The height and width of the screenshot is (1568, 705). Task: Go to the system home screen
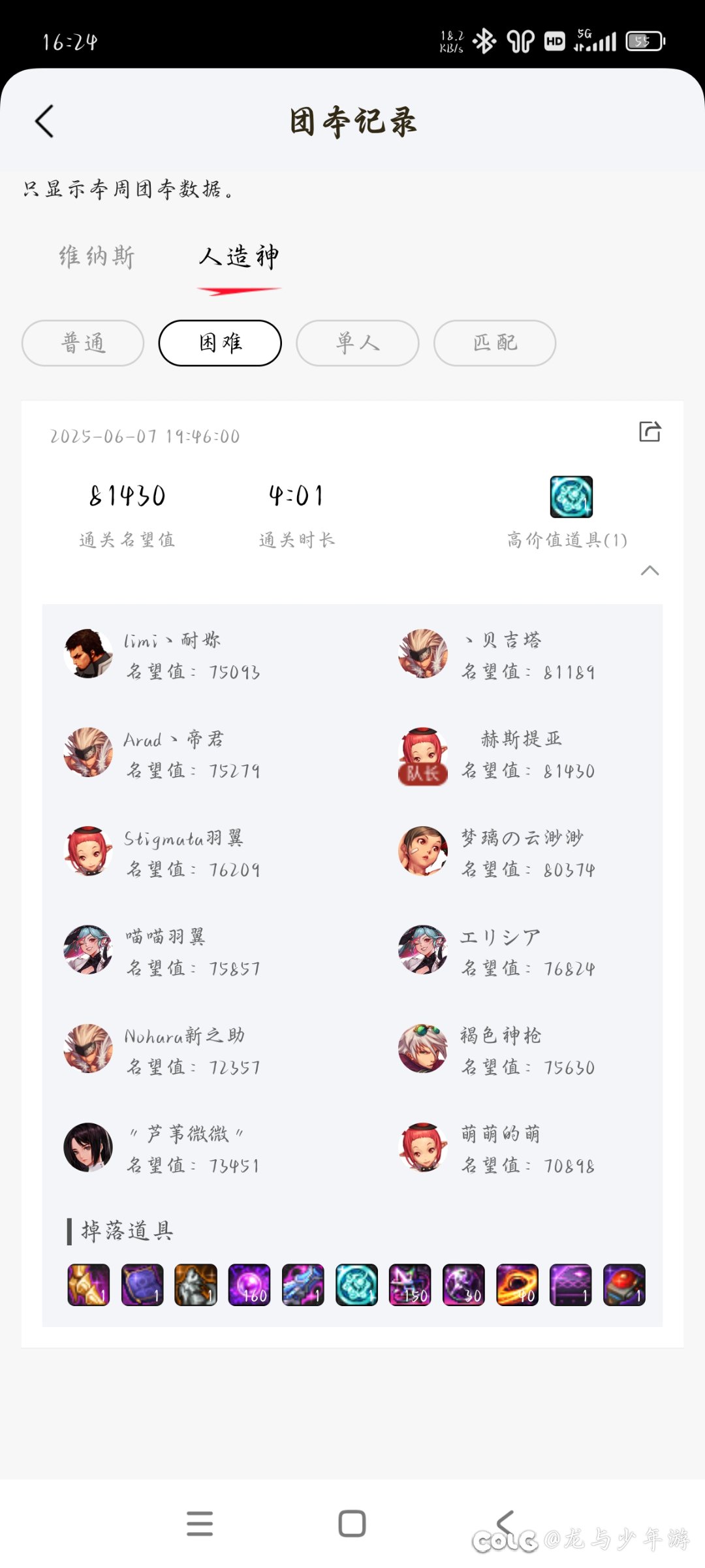point(352,1523)
